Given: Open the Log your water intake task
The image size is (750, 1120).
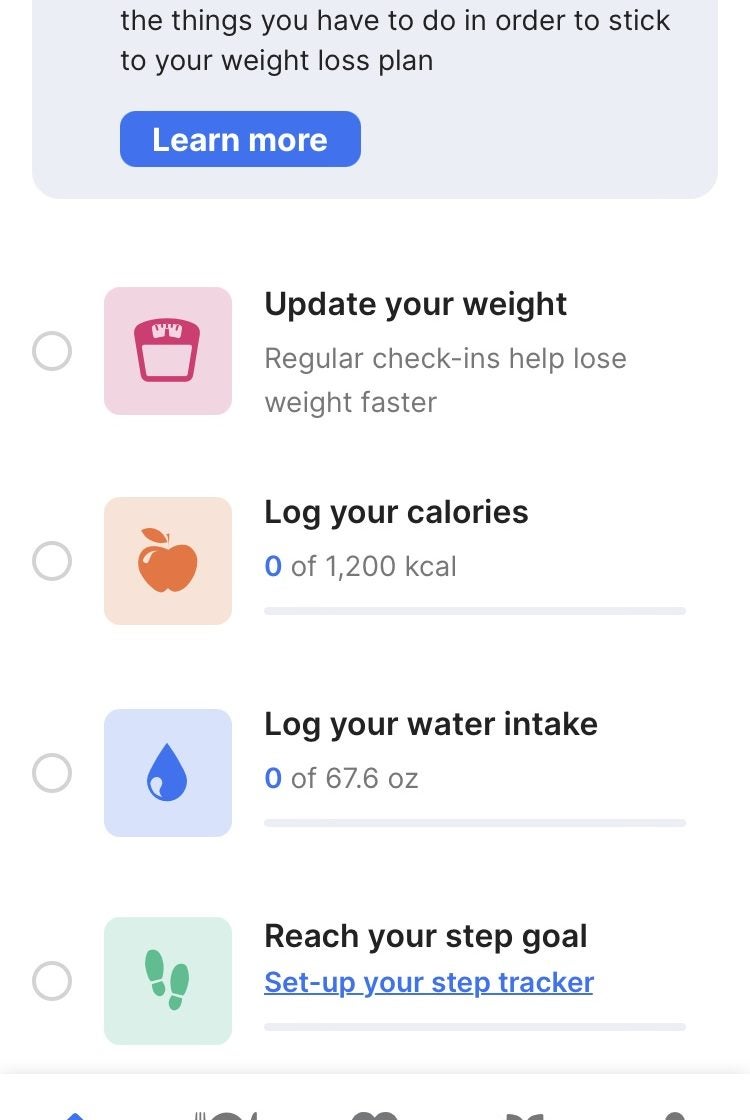Looking at the screenshot, I should pyautogui.click(x=430, y=725).
